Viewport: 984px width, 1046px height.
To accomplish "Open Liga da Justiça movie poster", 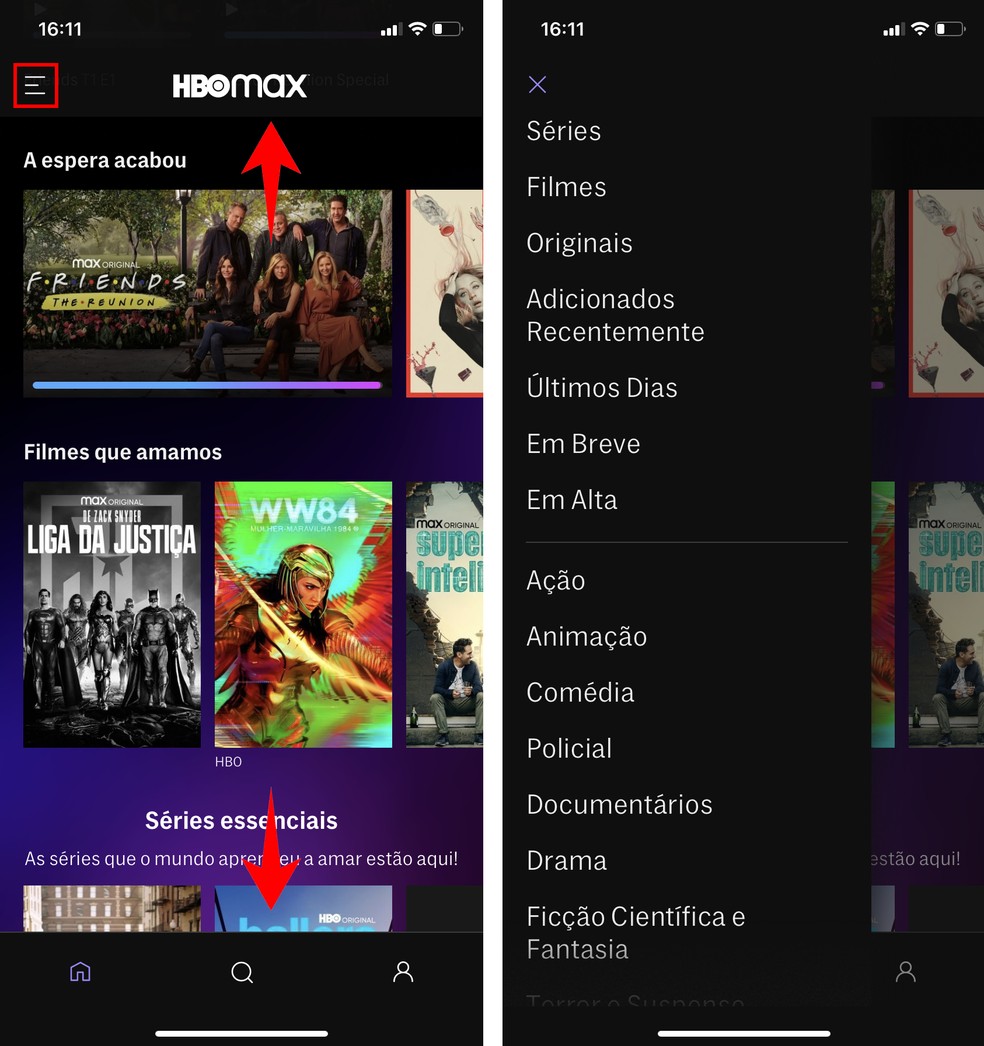I will click(112, 614).
